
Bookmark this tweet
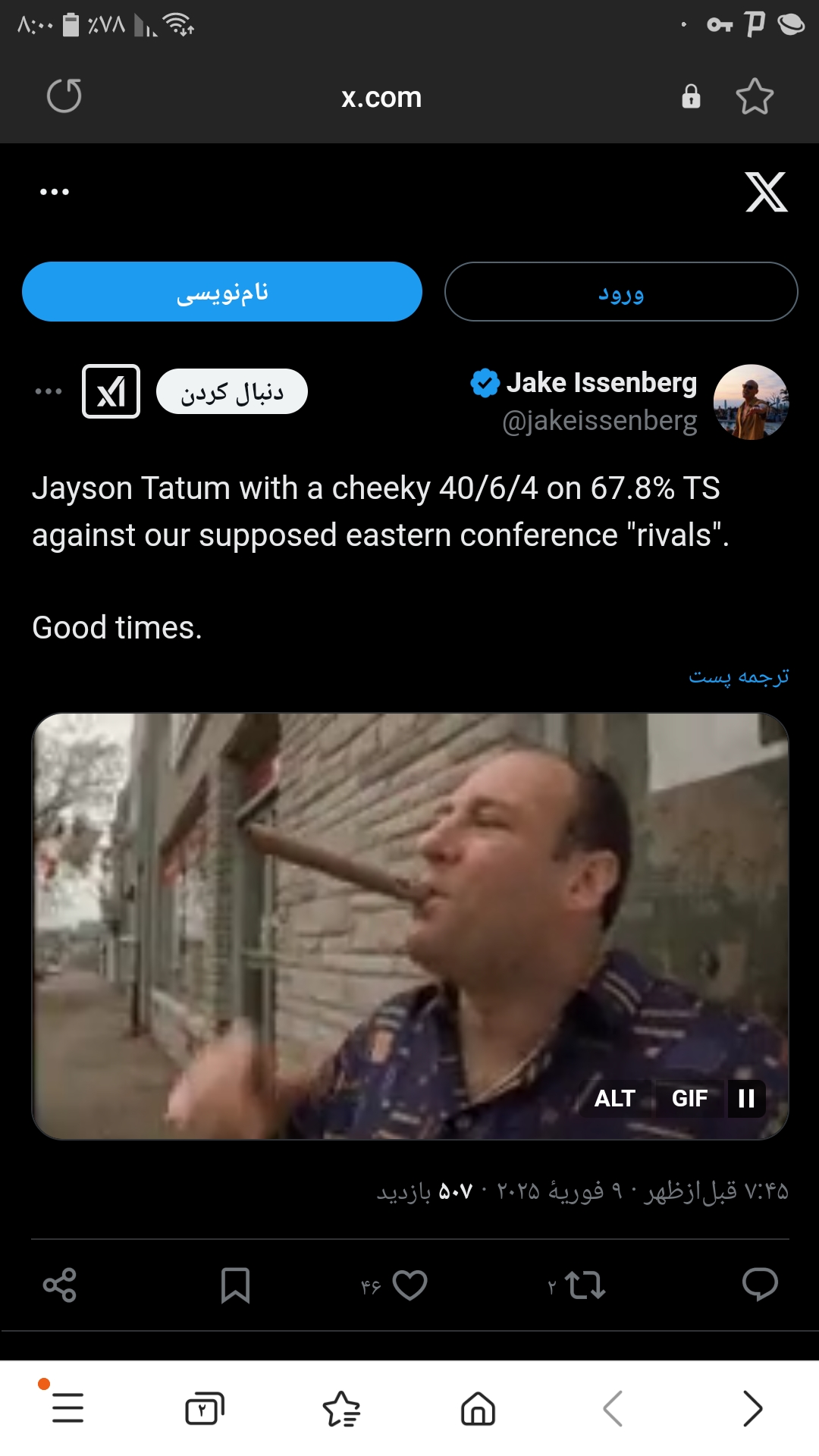(x=235, y=1285)
